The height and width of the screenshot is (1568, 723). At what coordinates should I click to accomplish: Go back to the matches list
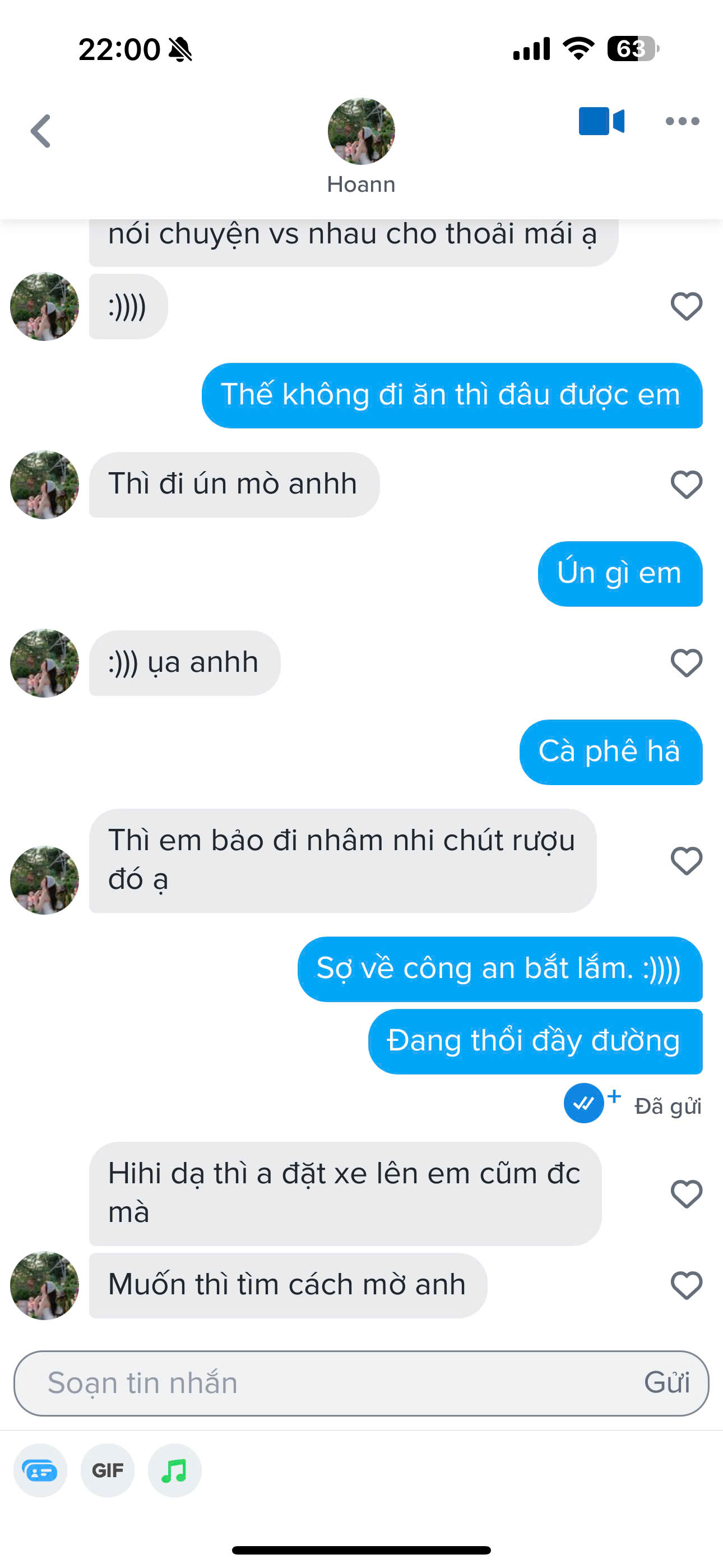[x=41, y=131]
